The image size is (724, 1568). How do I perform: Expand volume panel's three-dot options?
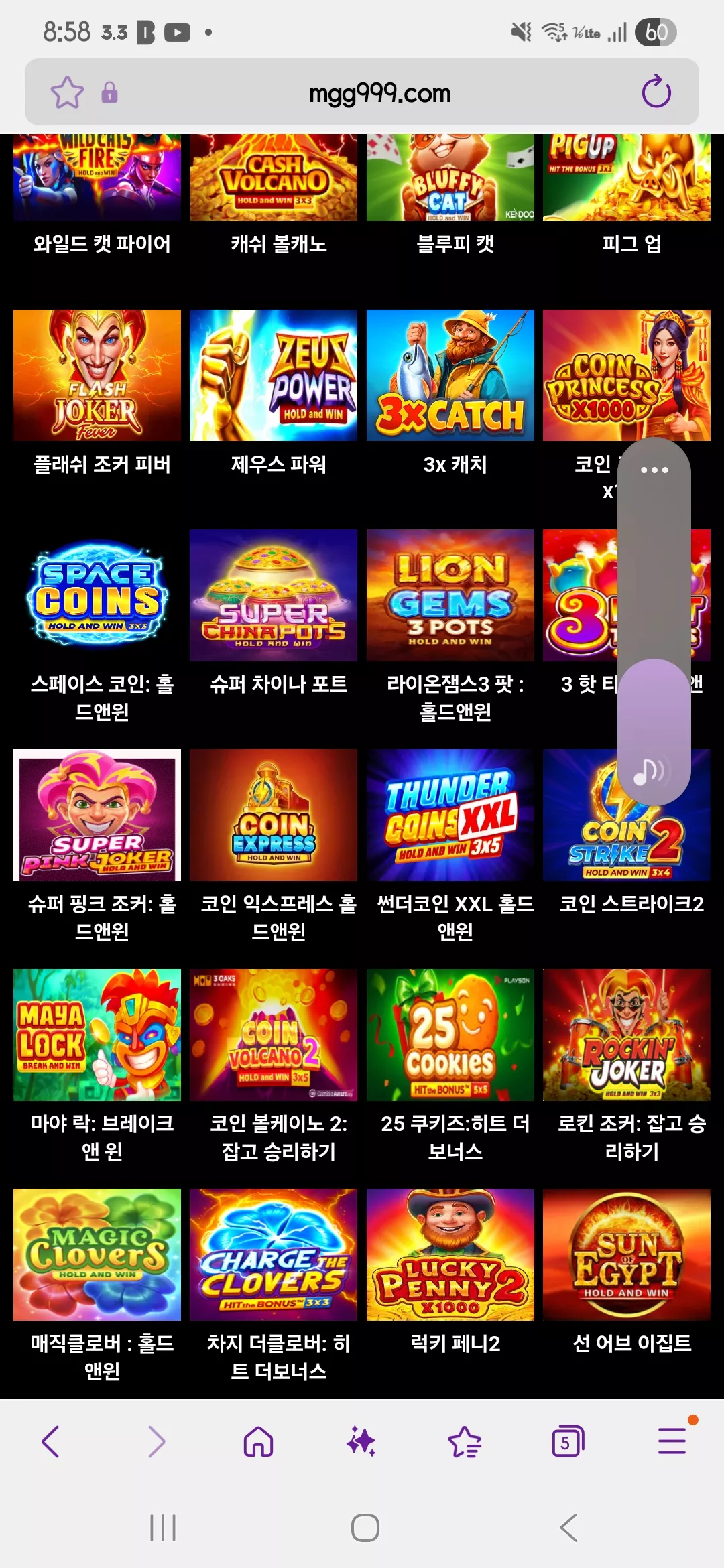pyautogui.click(x=654, y=470)
